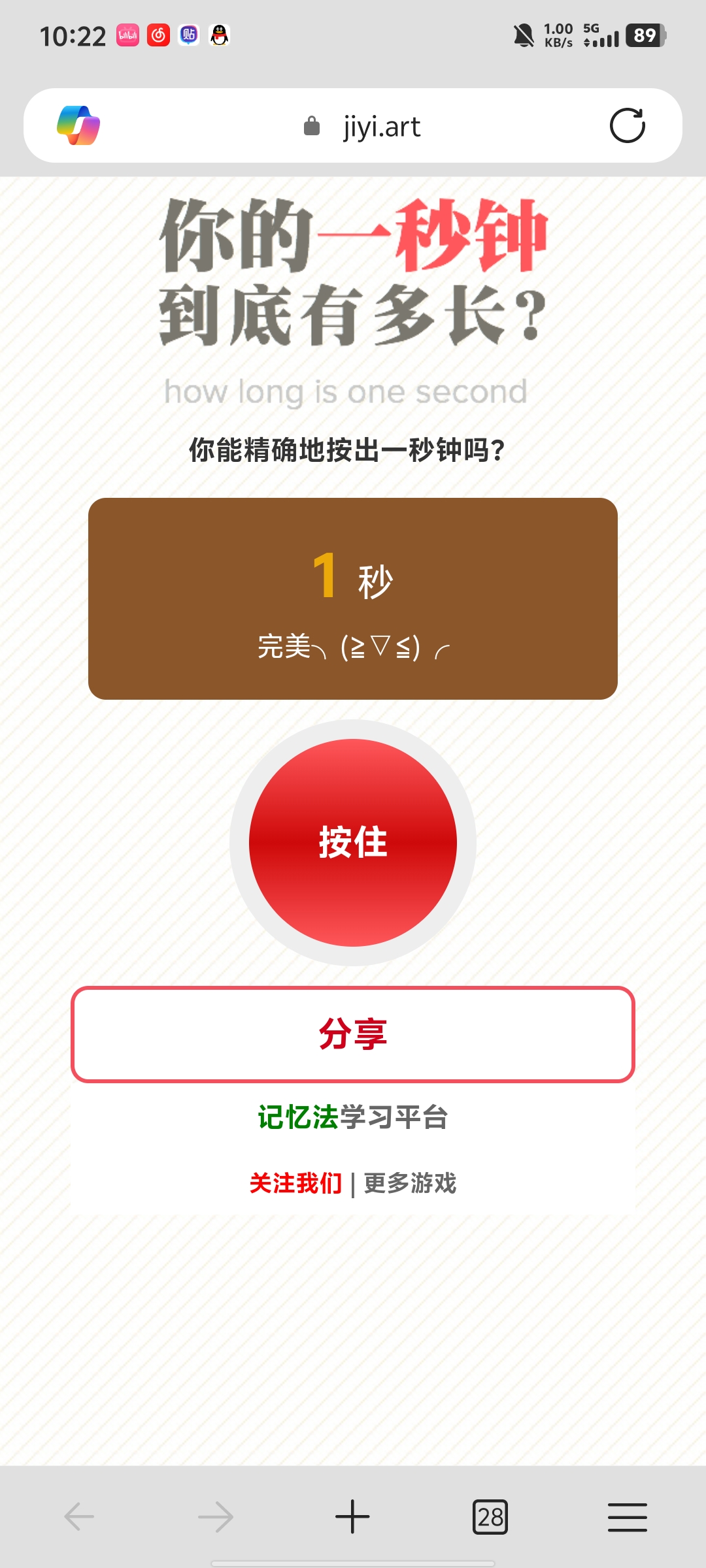Viewport: 706px width, 1568px height.
Task: Open the browser hamburger menu
Action: click(627, 1516)
